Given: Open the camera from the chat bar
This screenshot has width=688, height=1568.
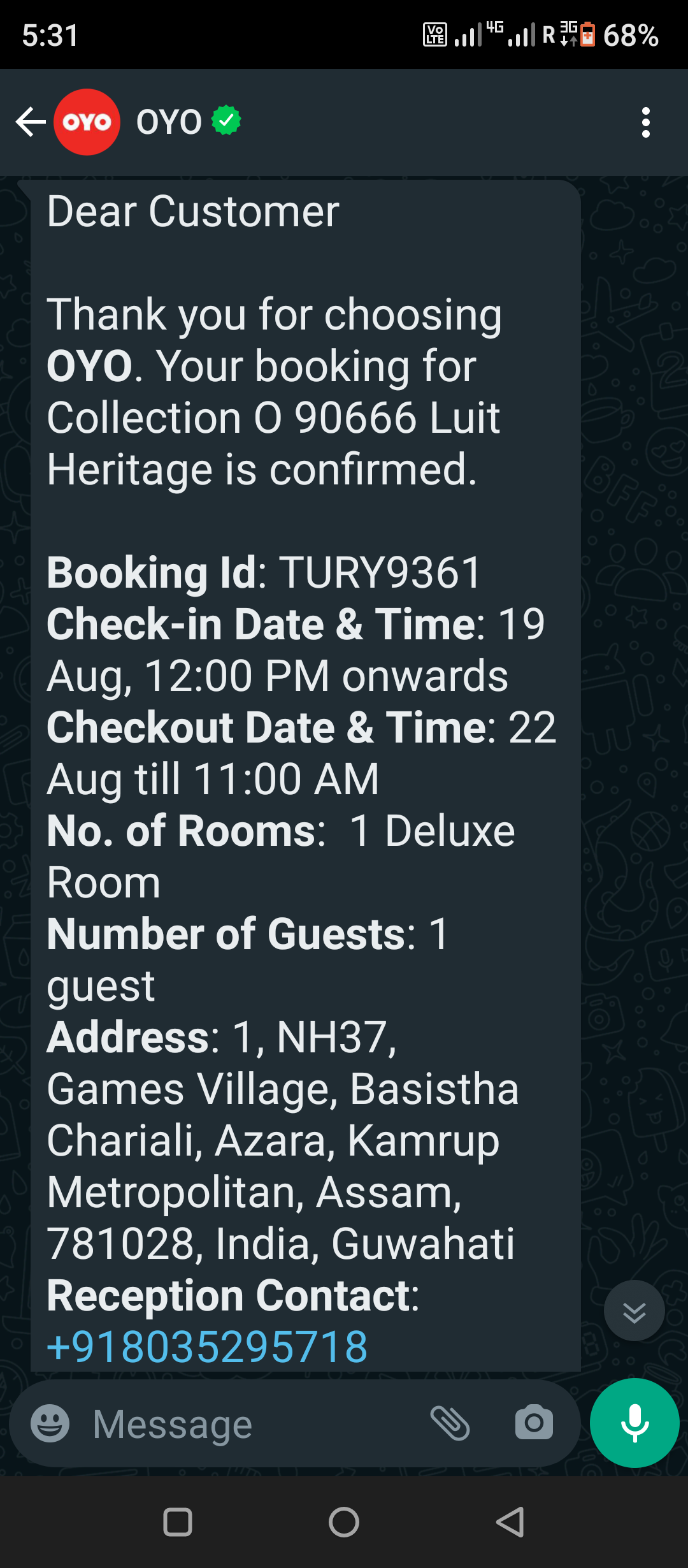Looking at the screenshot, I should tap(534, 1423).
